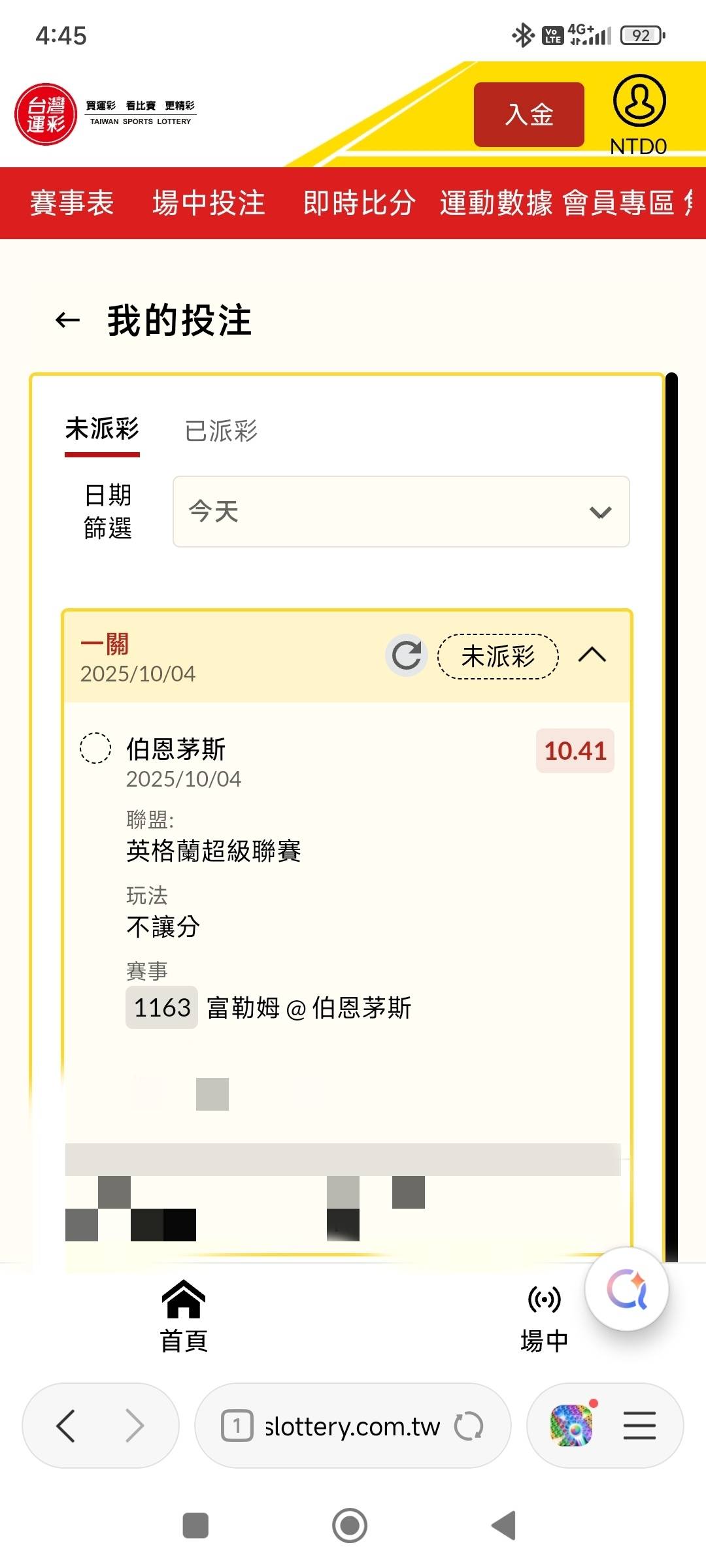Screen dimensions: 706x1568
Task: Open the 今天 date filter dropdown
Action: [x=401, y=512]
